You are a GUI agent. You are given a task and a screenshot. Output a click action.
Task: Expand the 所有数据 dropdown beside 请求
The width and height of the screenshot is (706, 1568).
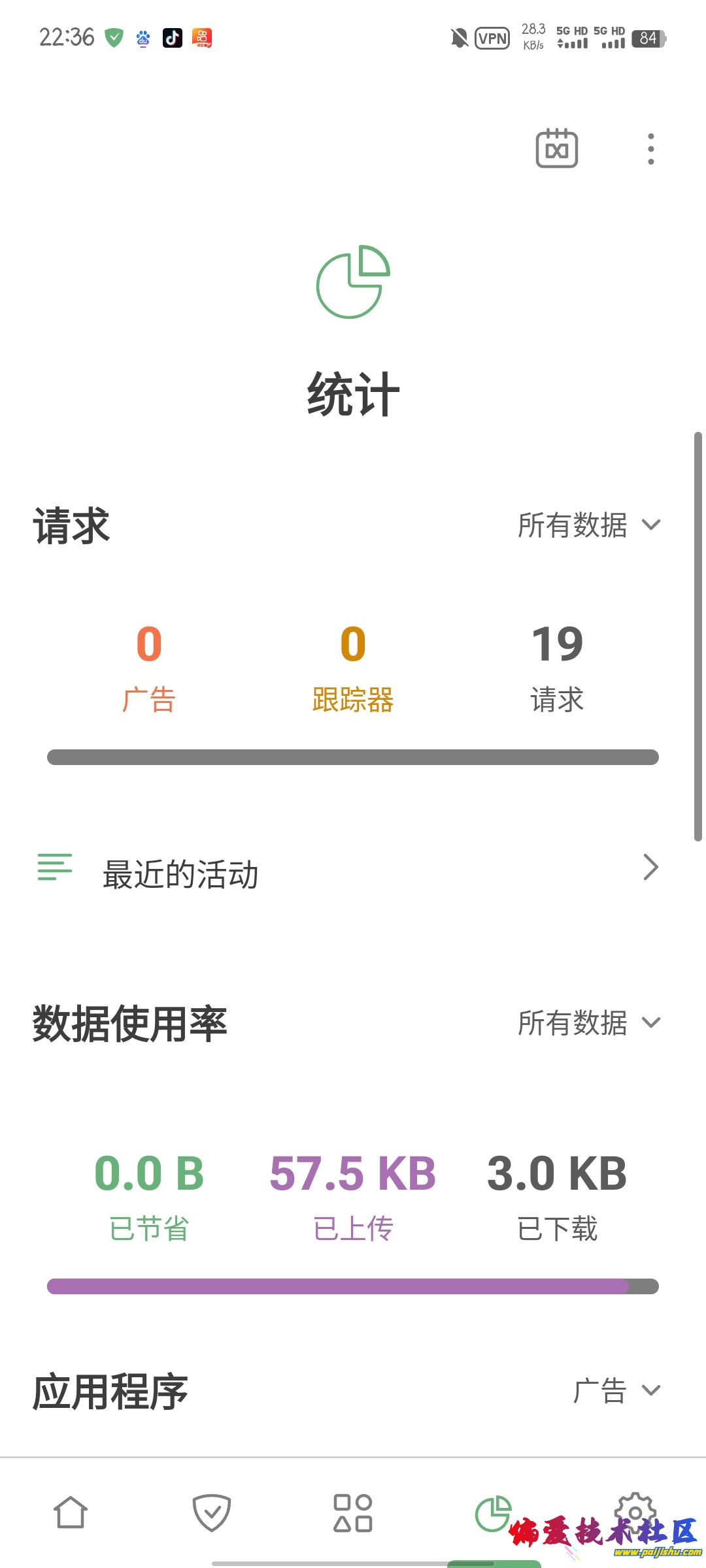589,525
